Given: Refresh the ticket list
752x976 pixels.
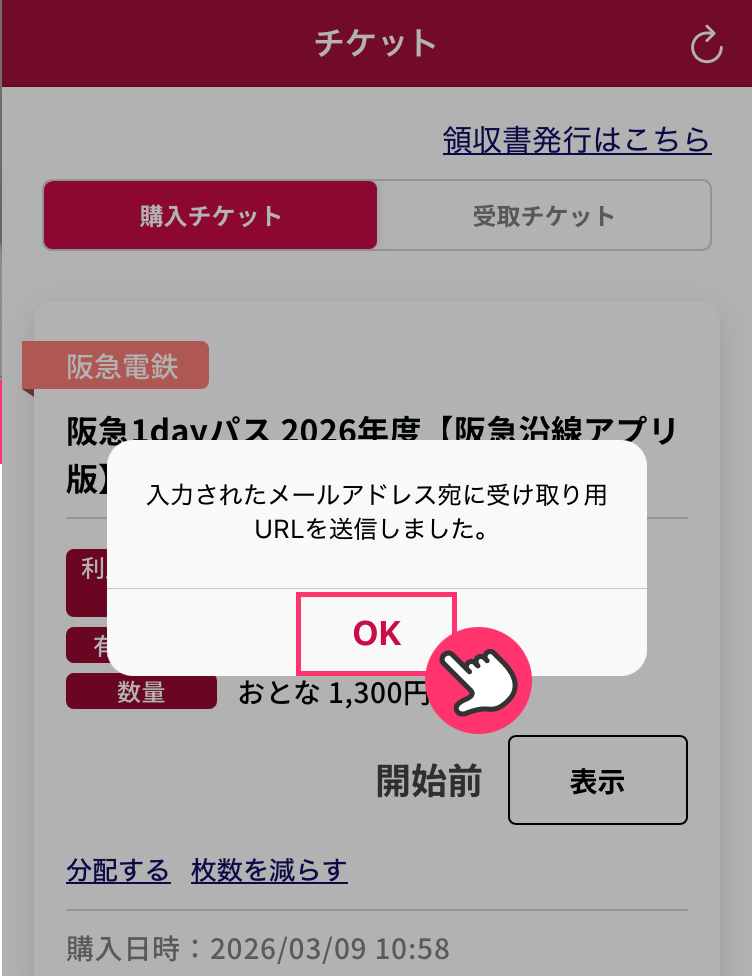Looking at the screenshot, I should tap(706, 45).
